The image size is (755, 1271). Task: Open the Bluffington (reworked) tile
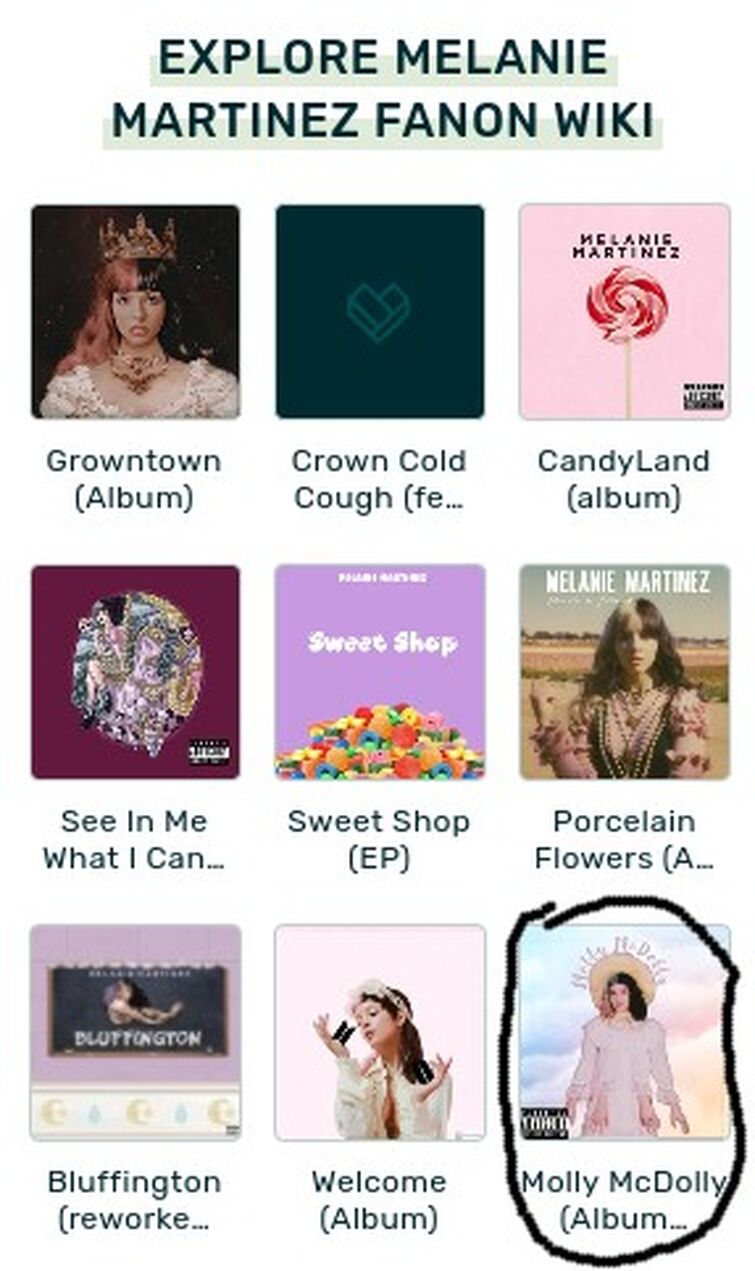click(135, 1031)
